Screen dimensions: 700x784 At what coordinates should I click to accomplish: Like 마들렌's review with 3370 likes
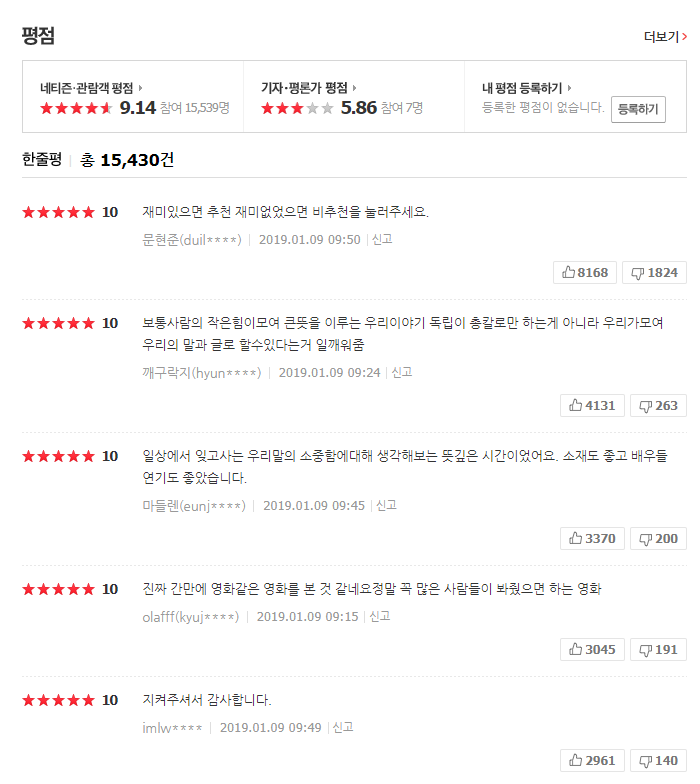[592, 538]
